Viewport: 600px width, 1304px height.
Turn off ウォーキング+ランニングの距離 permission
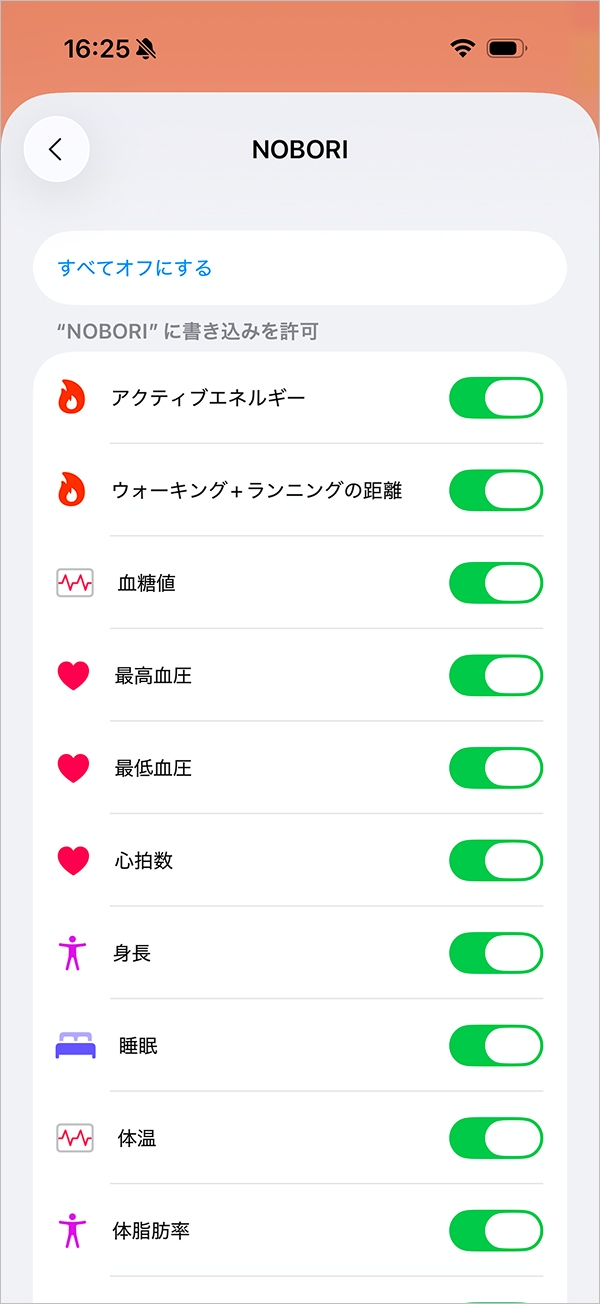tap(495, 491)
